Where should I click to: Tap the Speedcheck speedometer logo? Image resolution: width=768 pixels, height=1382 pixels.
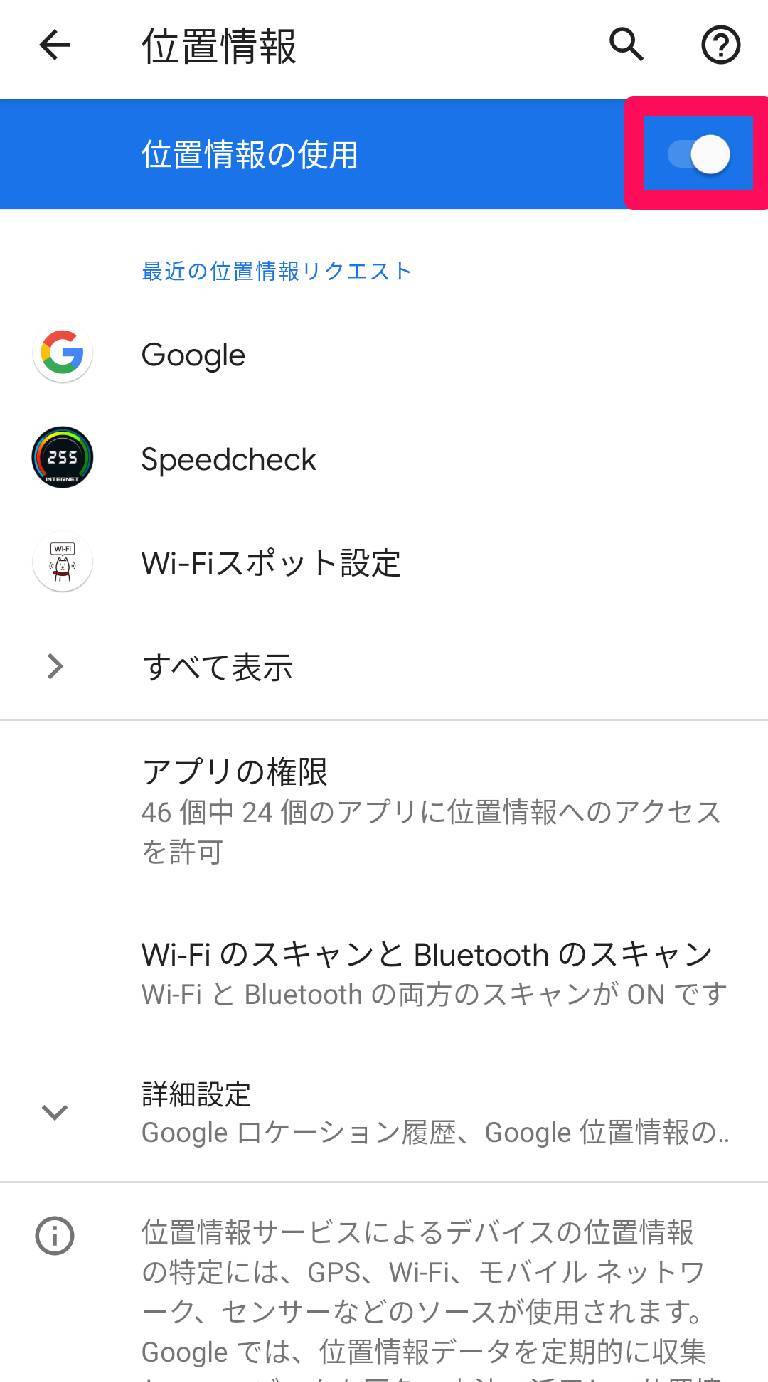coord(62,458)
